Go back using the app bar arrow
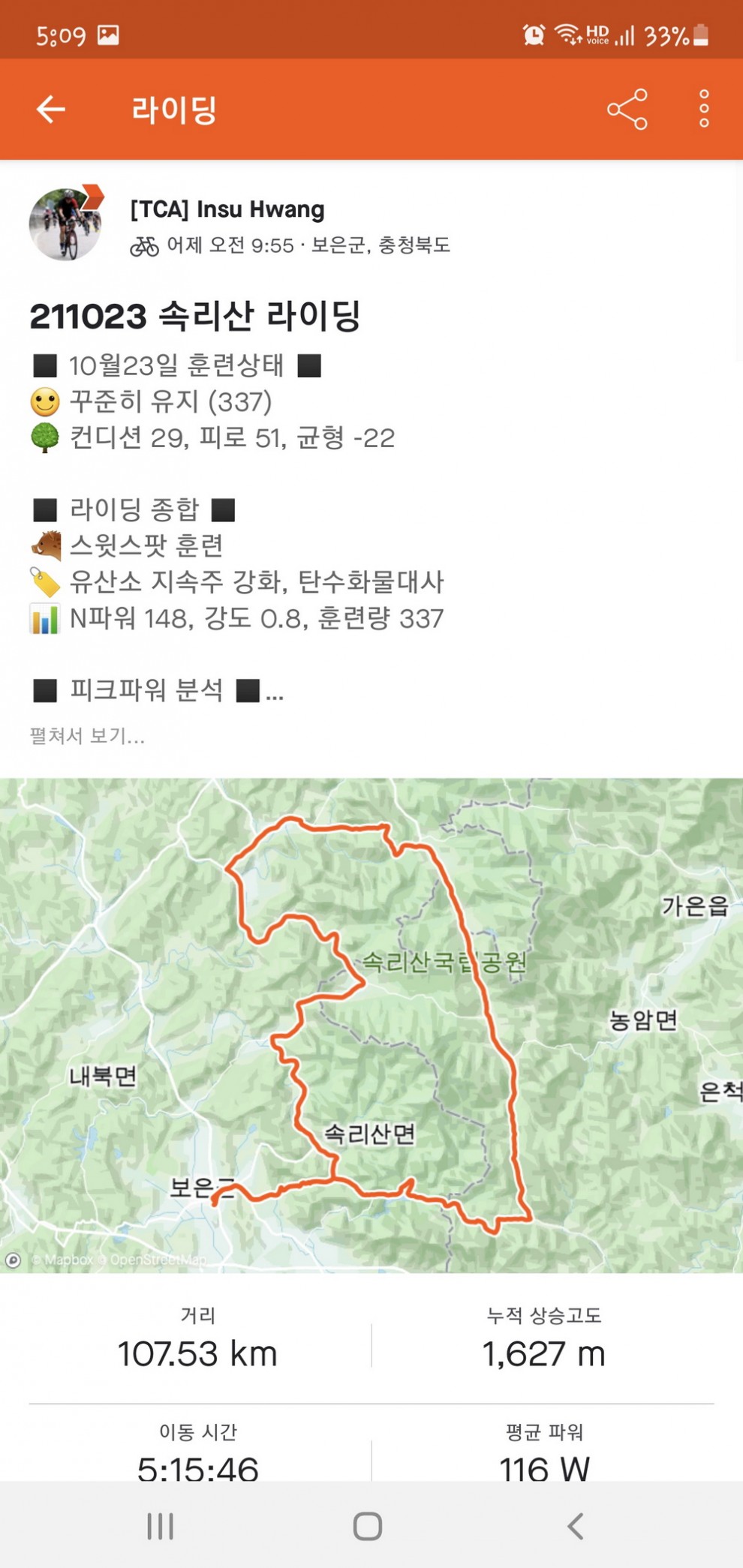The image size is (743, 1568). point(51,110)
